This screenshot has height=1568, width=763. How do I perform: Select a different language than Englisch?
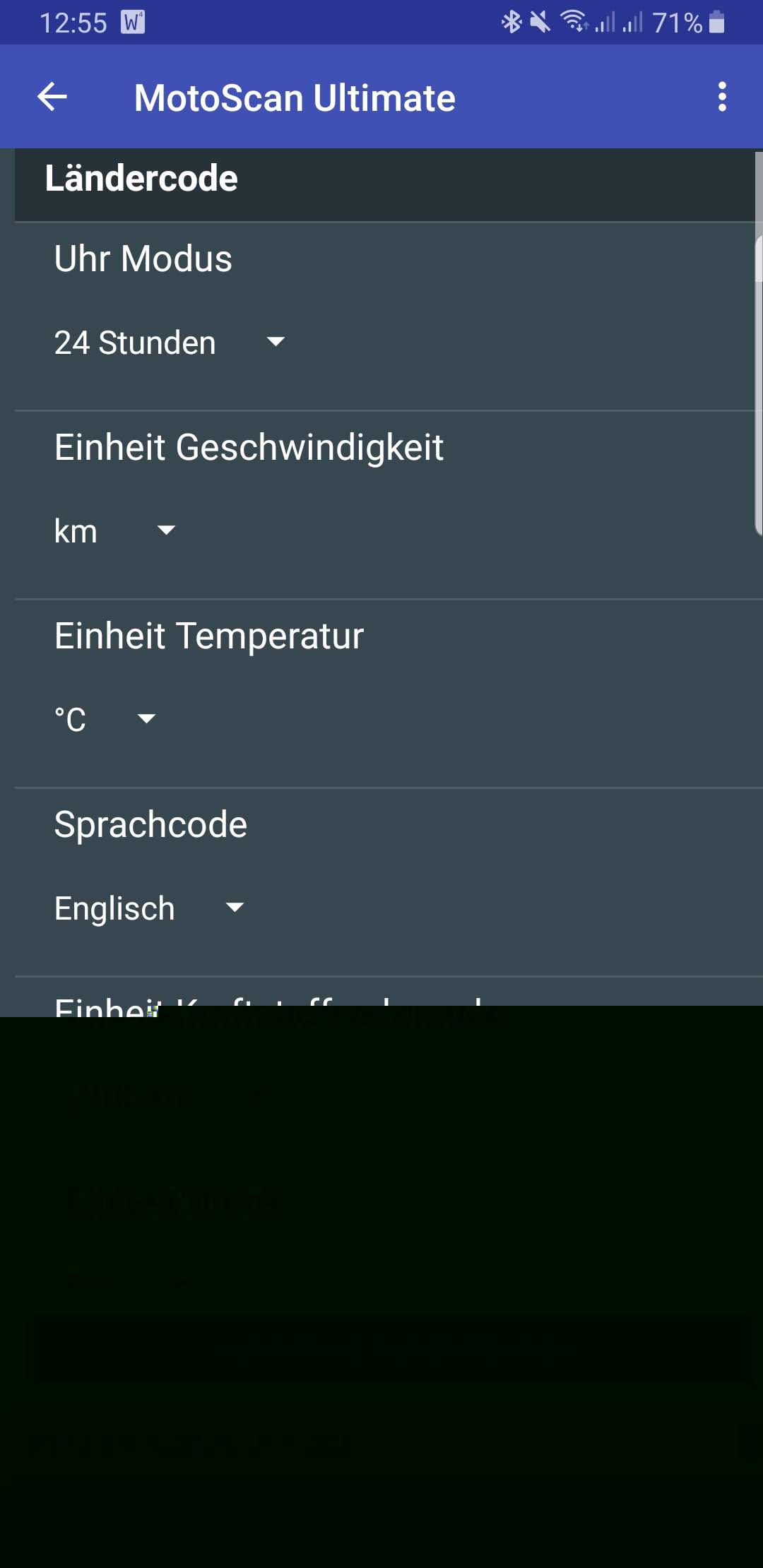(x=149, y=908)
